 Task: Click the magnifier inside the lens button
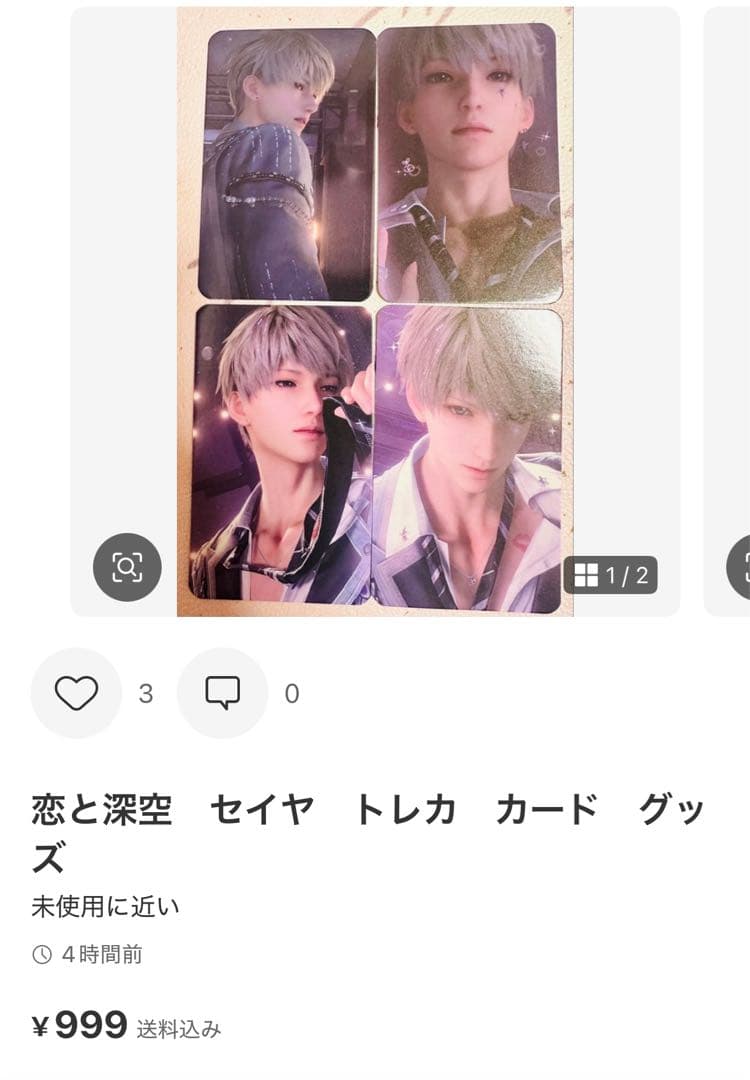(x=129, y=568)
